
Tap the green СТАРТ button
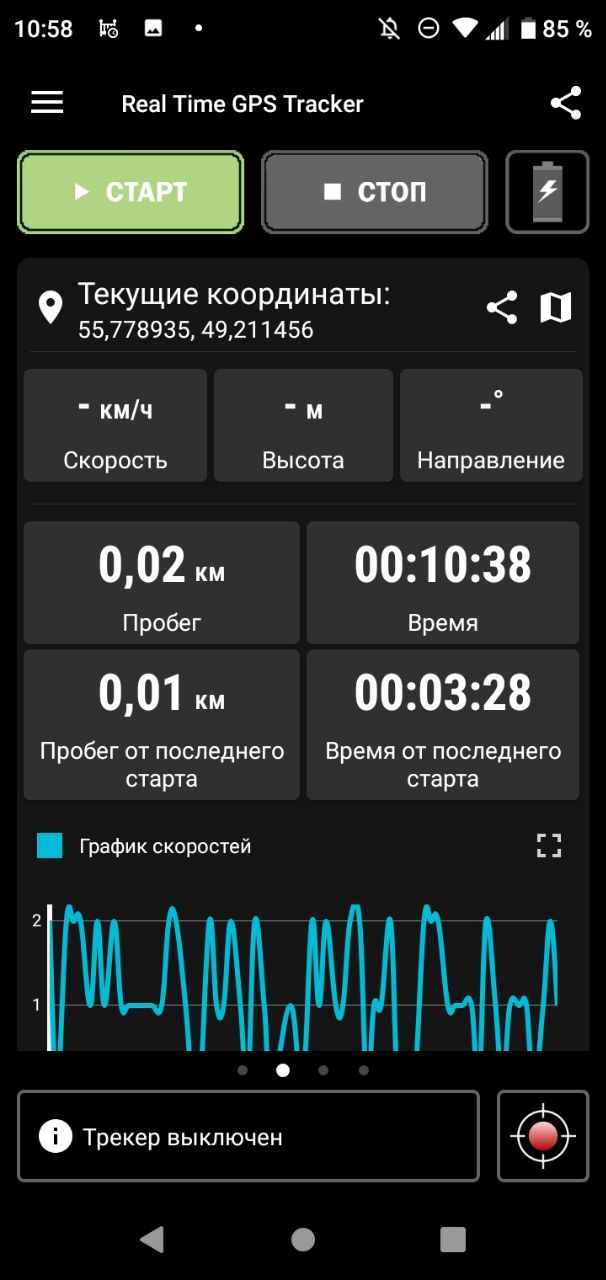(131, 192)
